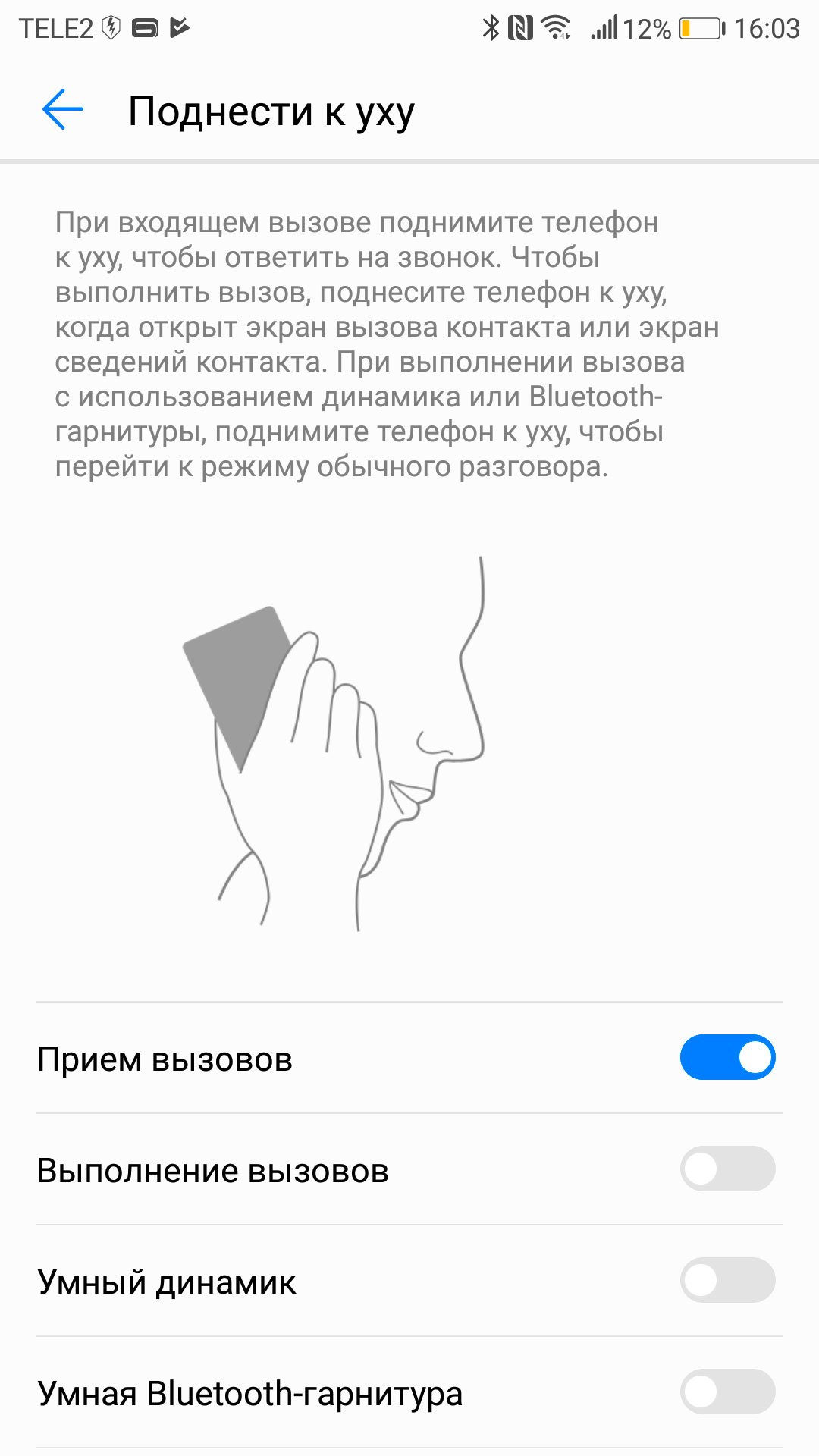
Task: Disable the Прием вызовов switch
Action: 727,1057
